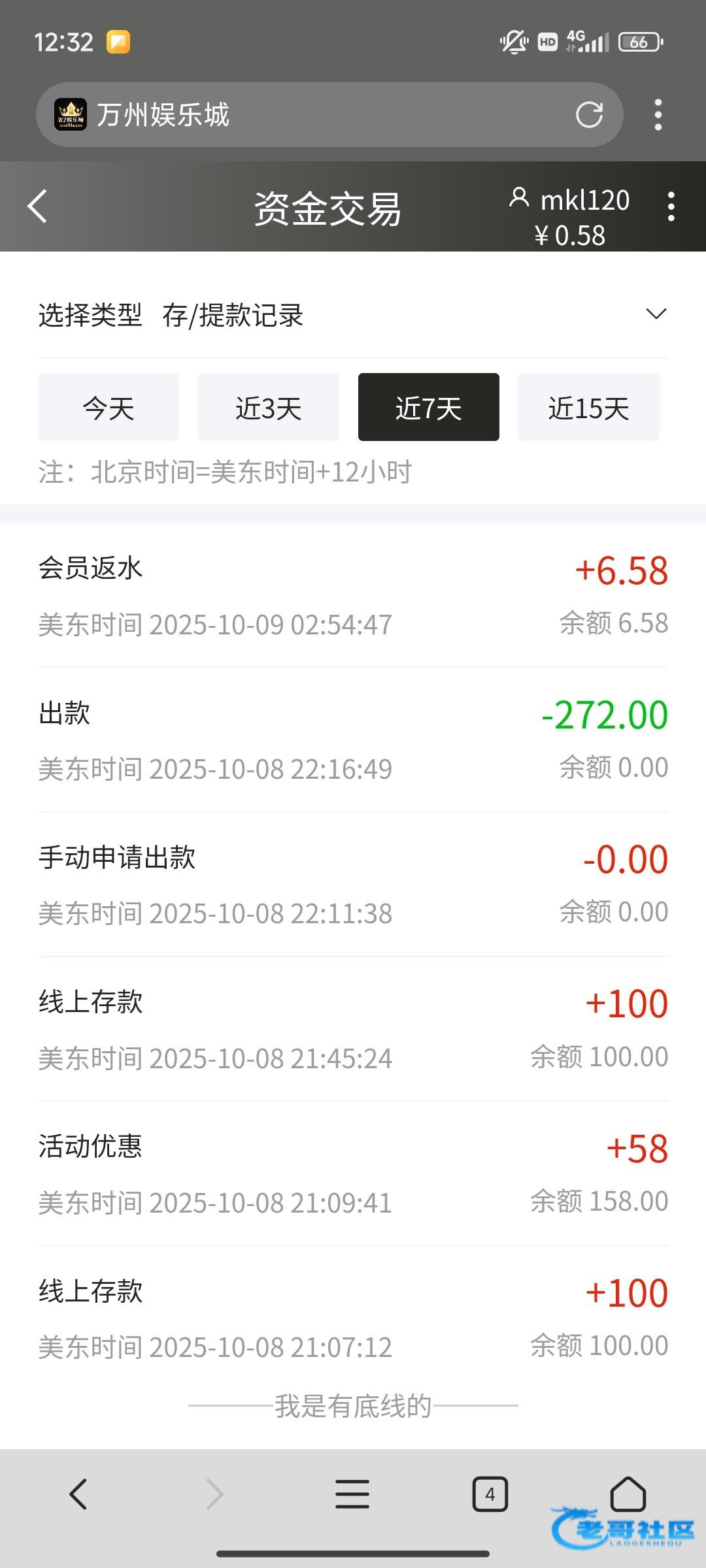Image resolution: width=706 pixels, height=1568 pixels.
Task: Show records from 近3天
Action: click(x=269, y=408)
